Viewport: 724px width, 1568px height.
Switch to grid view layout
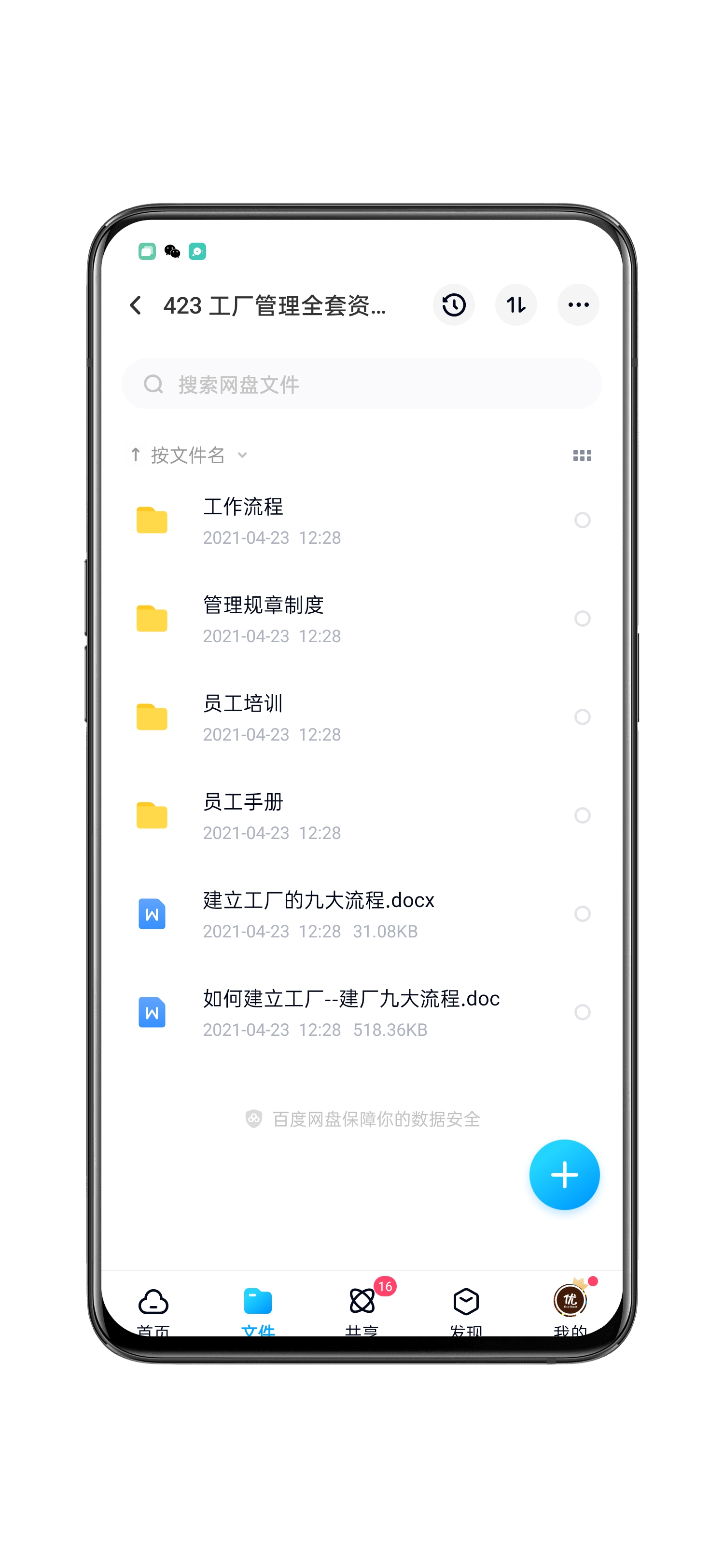[582, 455]
